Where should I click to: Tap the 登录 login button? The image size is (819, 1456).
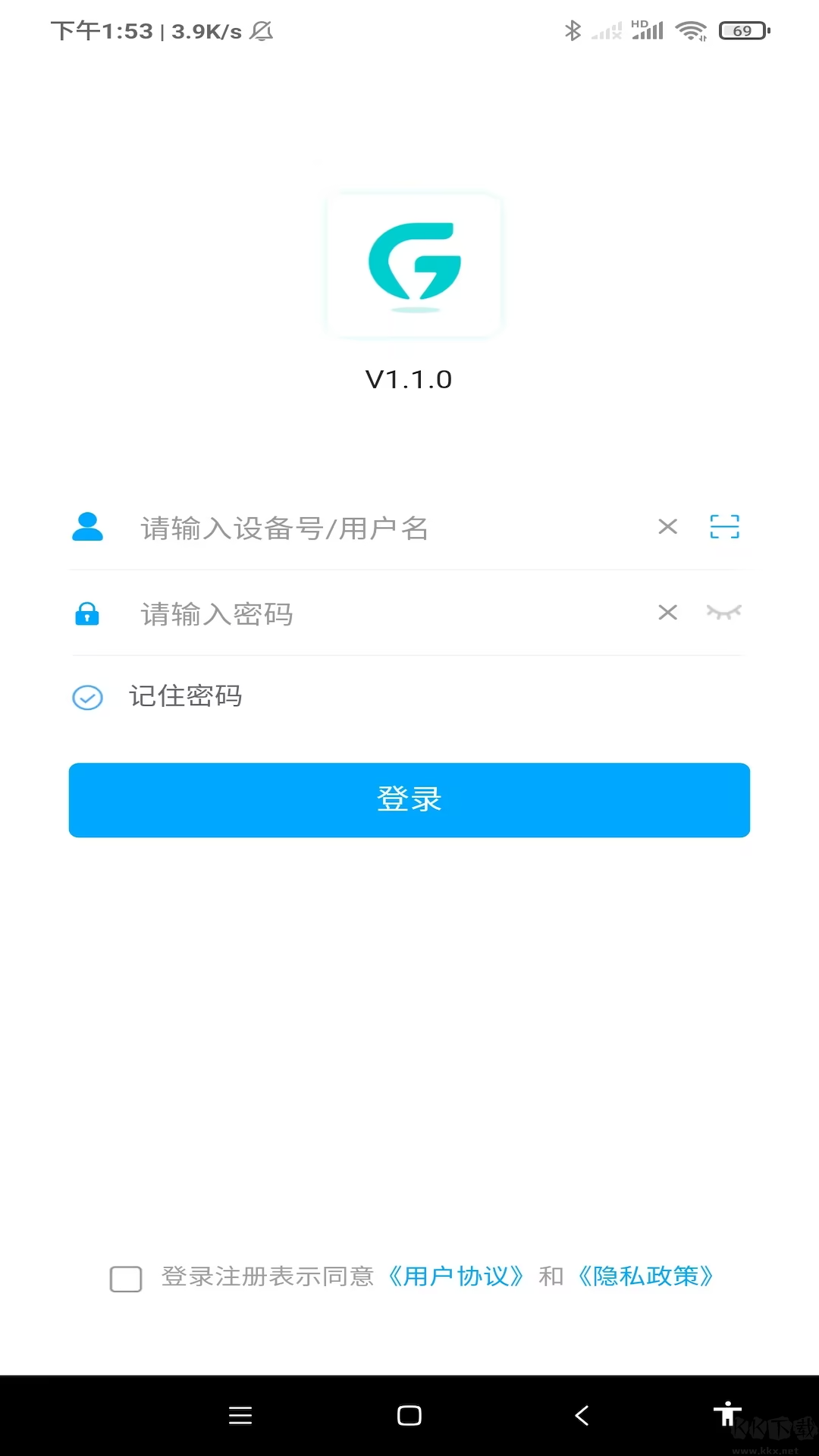pos(409,799)
